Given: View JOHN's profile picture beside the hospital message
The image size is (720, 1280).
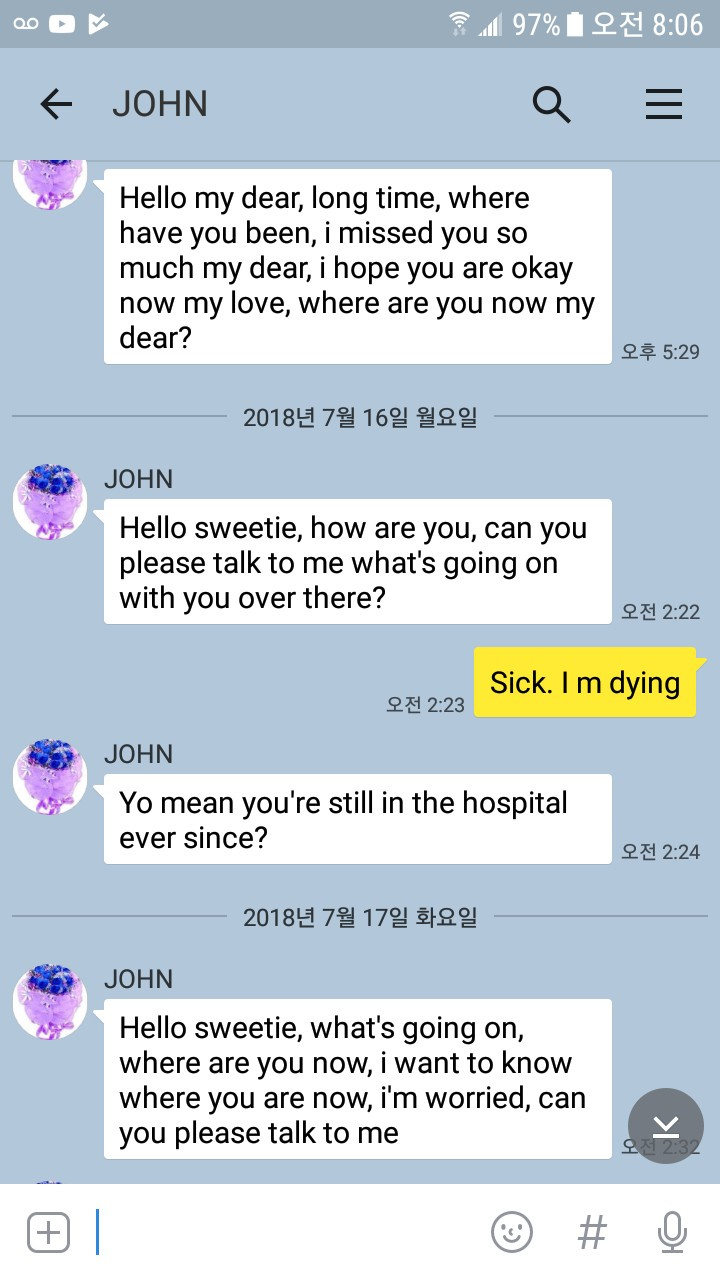Looking at the screenshot, I should [x=50, y=777].
